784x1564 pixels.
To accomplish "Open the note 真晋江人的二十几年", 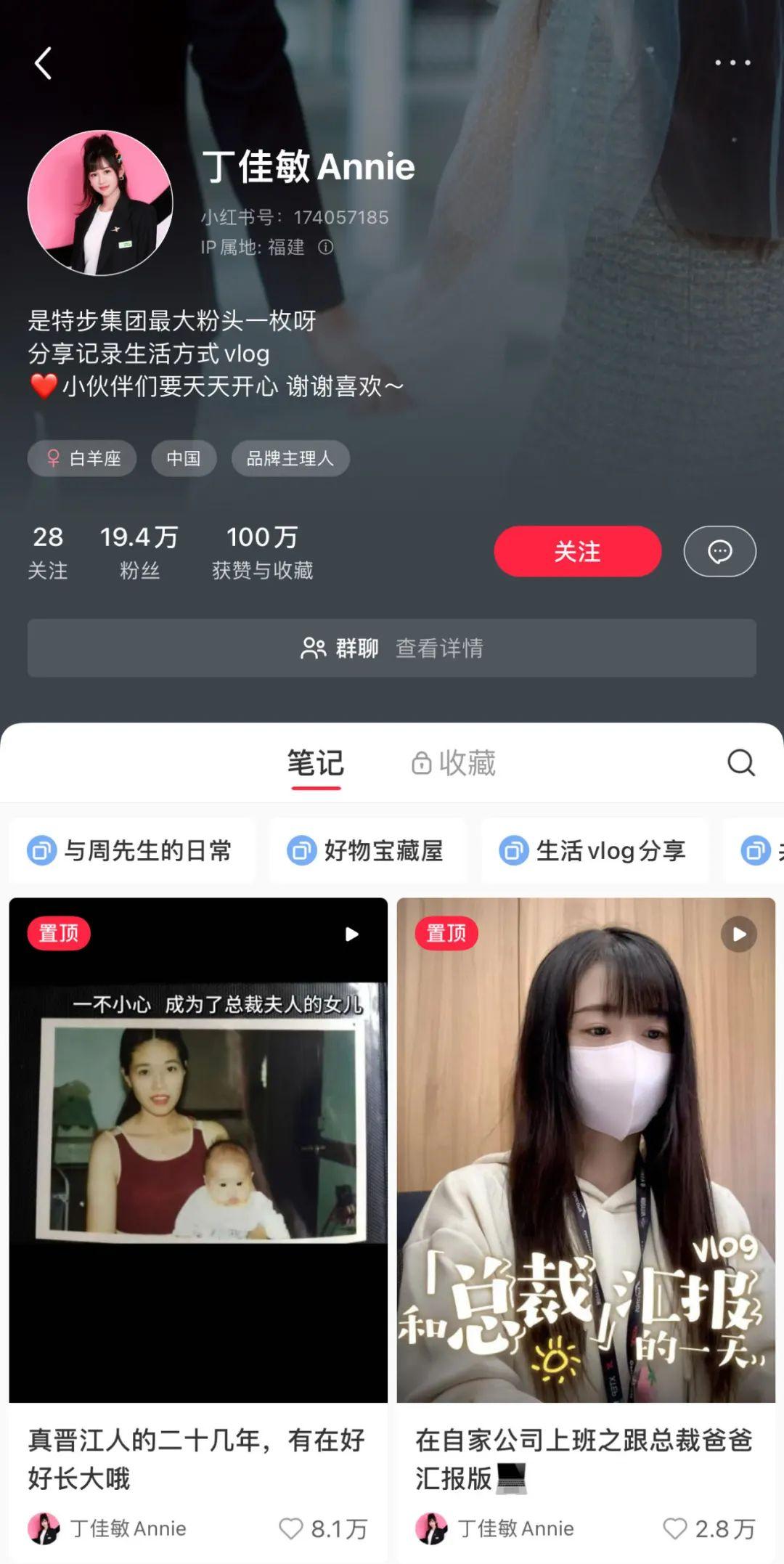I will coord(198,1150).
